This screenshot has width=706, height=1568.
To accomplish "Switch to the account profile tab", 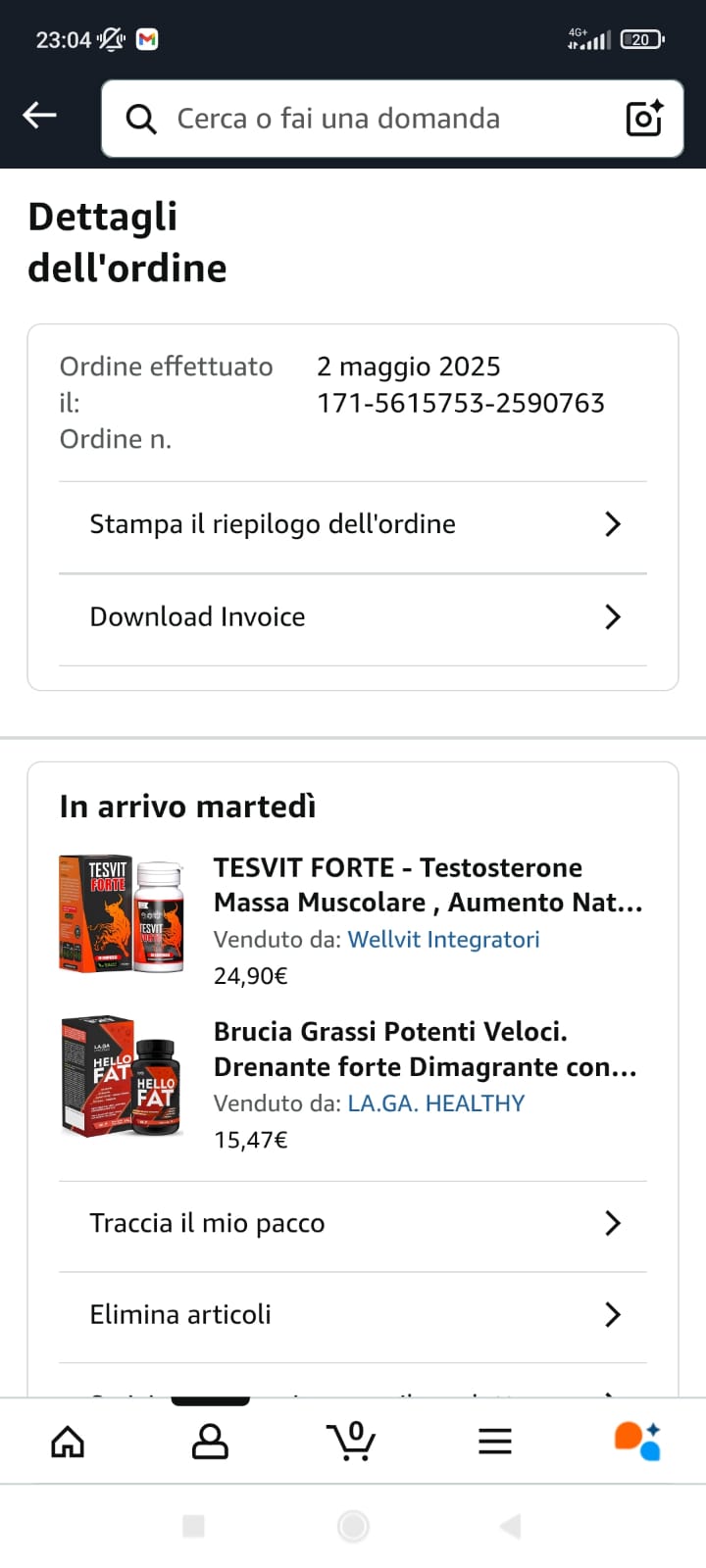I will (210, 1442).
